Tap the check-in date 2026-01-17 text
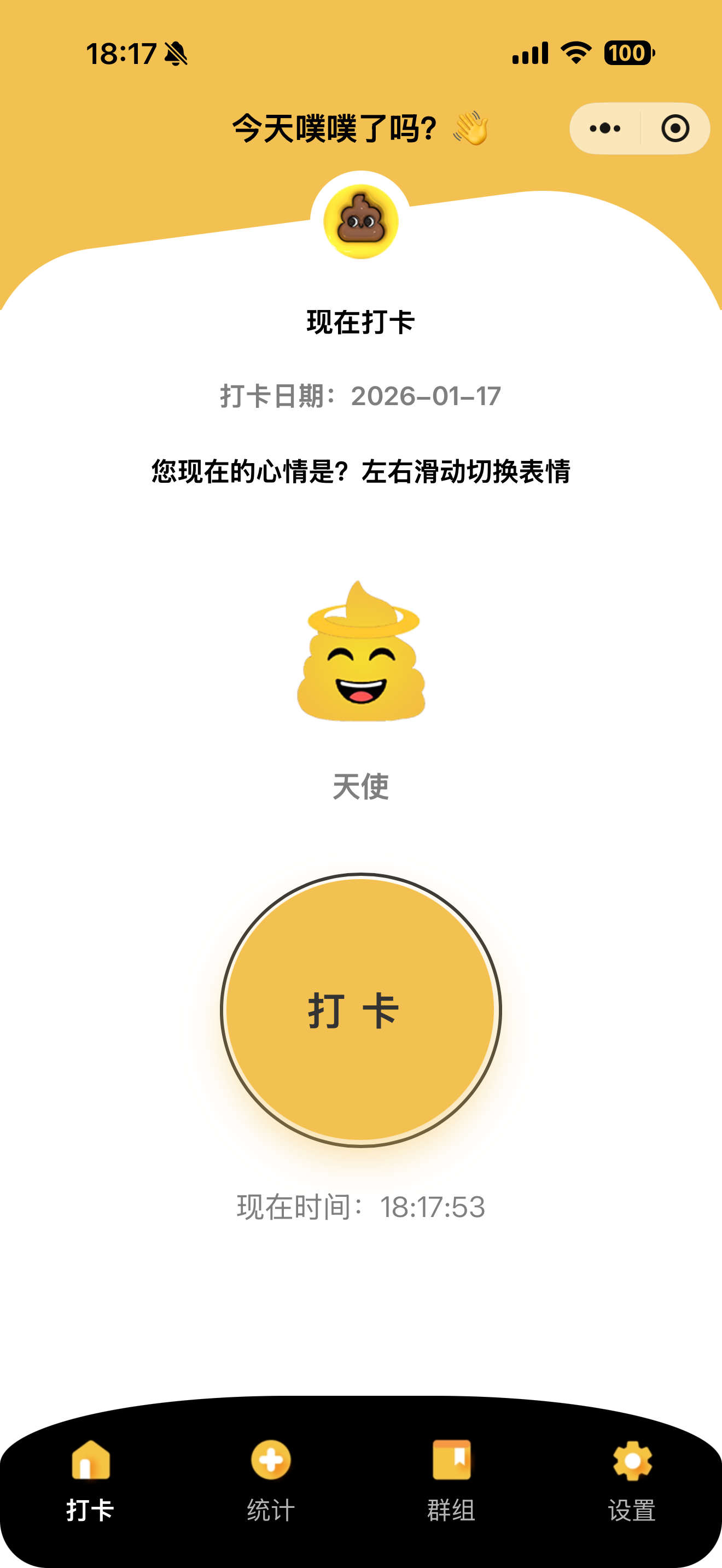Viewport: 722px width, 1568px height. pyautogui.click(x=361, y=396)
